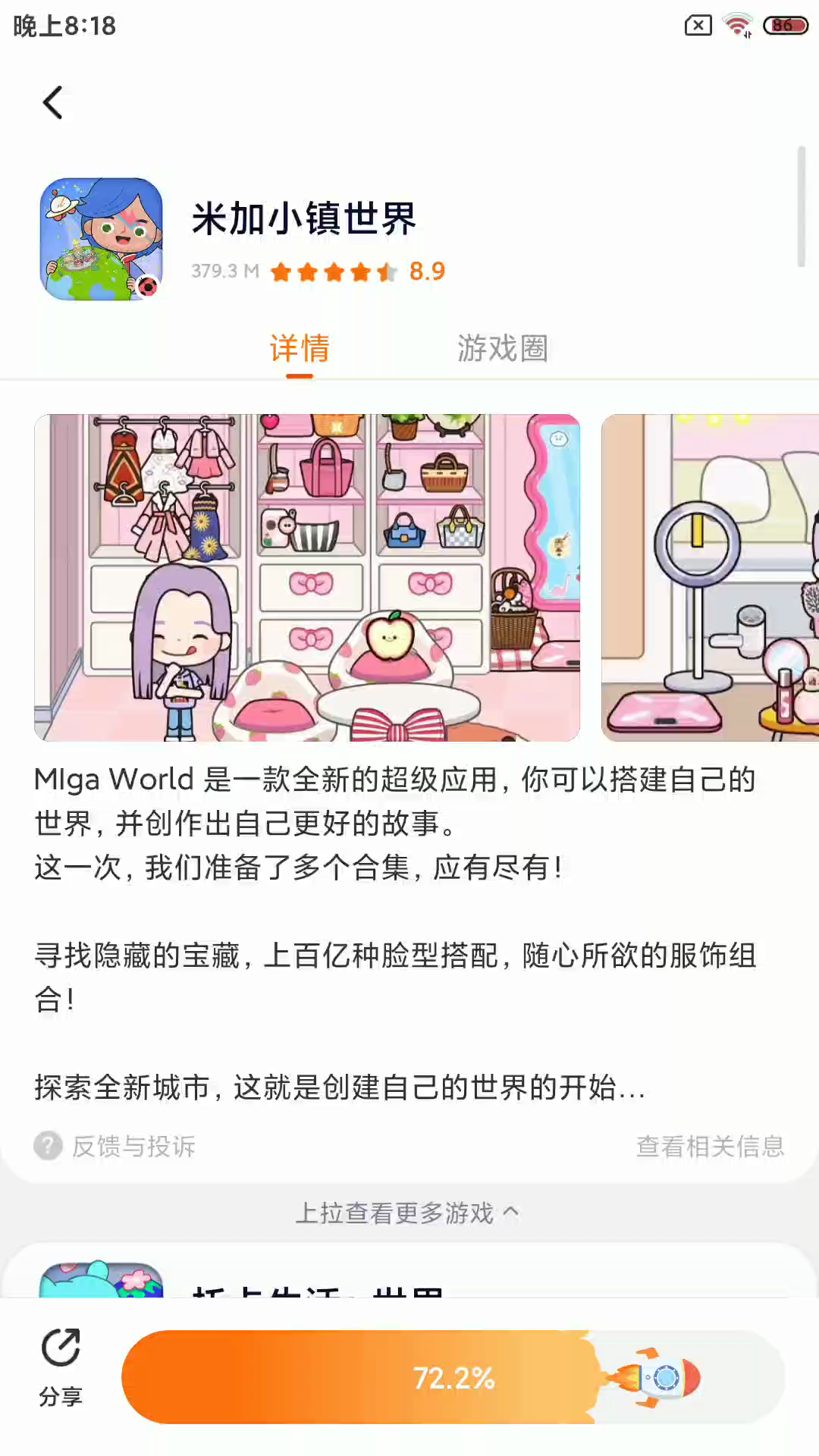Open the ring light room screenshot
The image size is (819, 1456).
coord(710,578)
